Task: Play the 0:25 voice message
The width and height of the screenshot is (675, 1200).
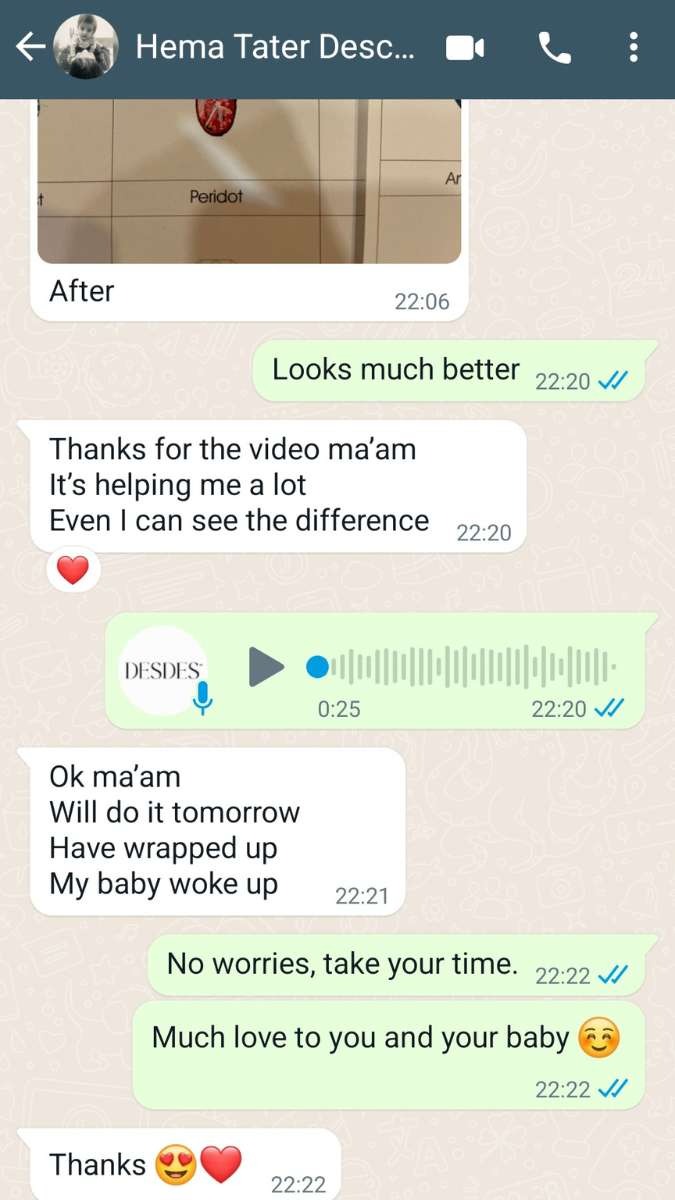Action: (x=265, y=666)
